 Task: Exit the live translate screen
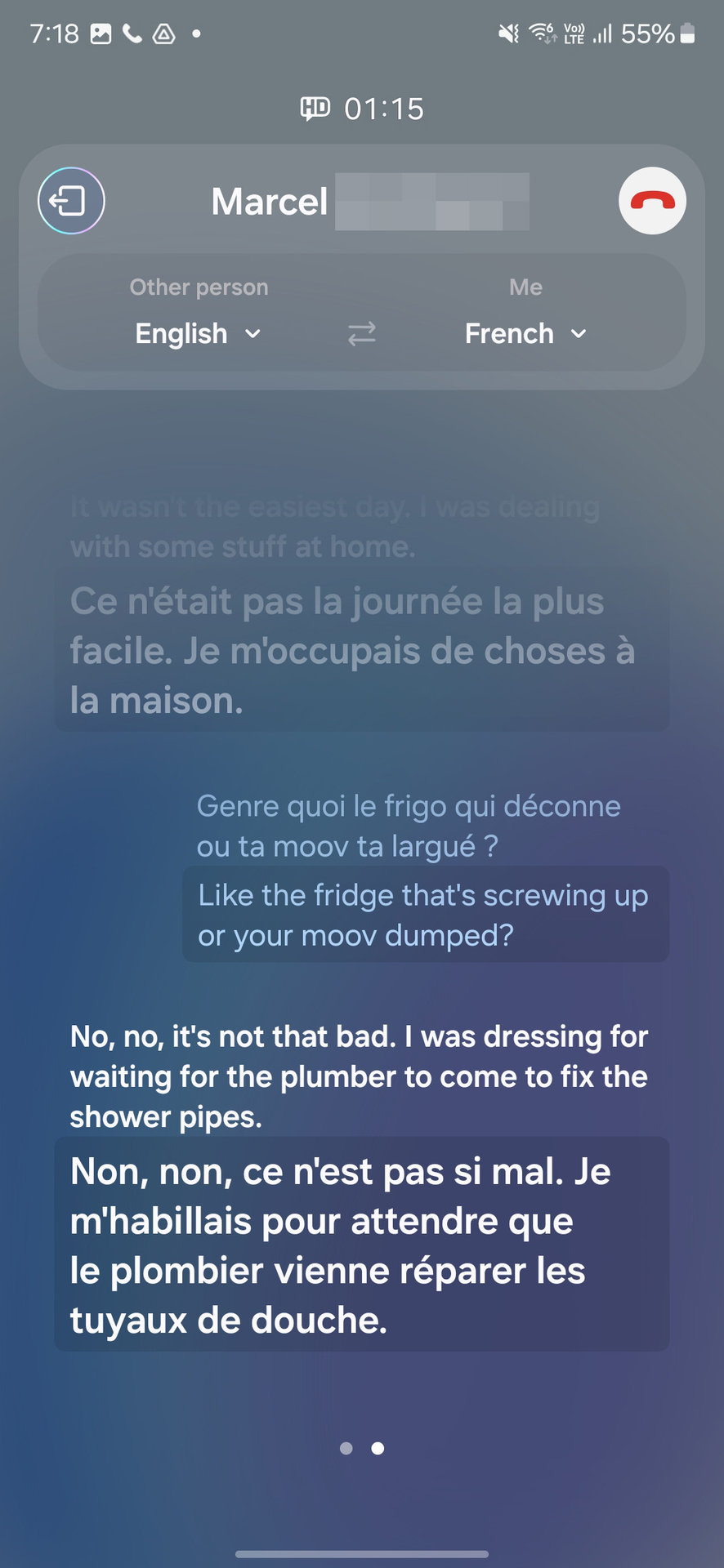71,201
